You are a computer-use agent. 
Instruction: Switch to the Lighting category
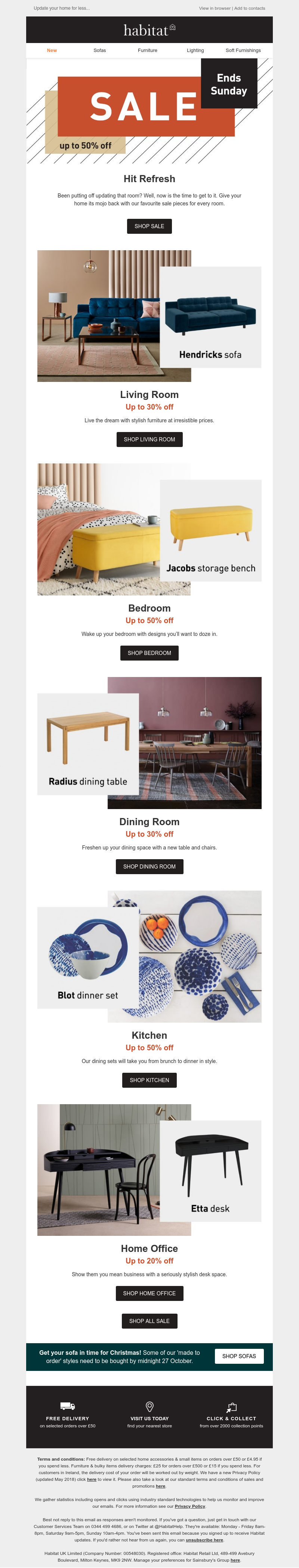point(195,50)
